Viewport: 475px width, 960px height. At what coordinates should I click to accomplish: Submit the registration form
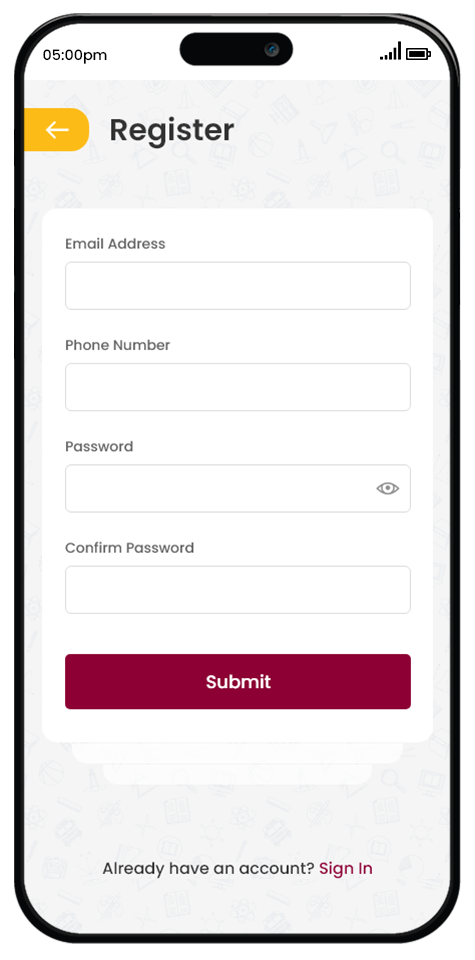pyautogui.click(x=238, y=681)
